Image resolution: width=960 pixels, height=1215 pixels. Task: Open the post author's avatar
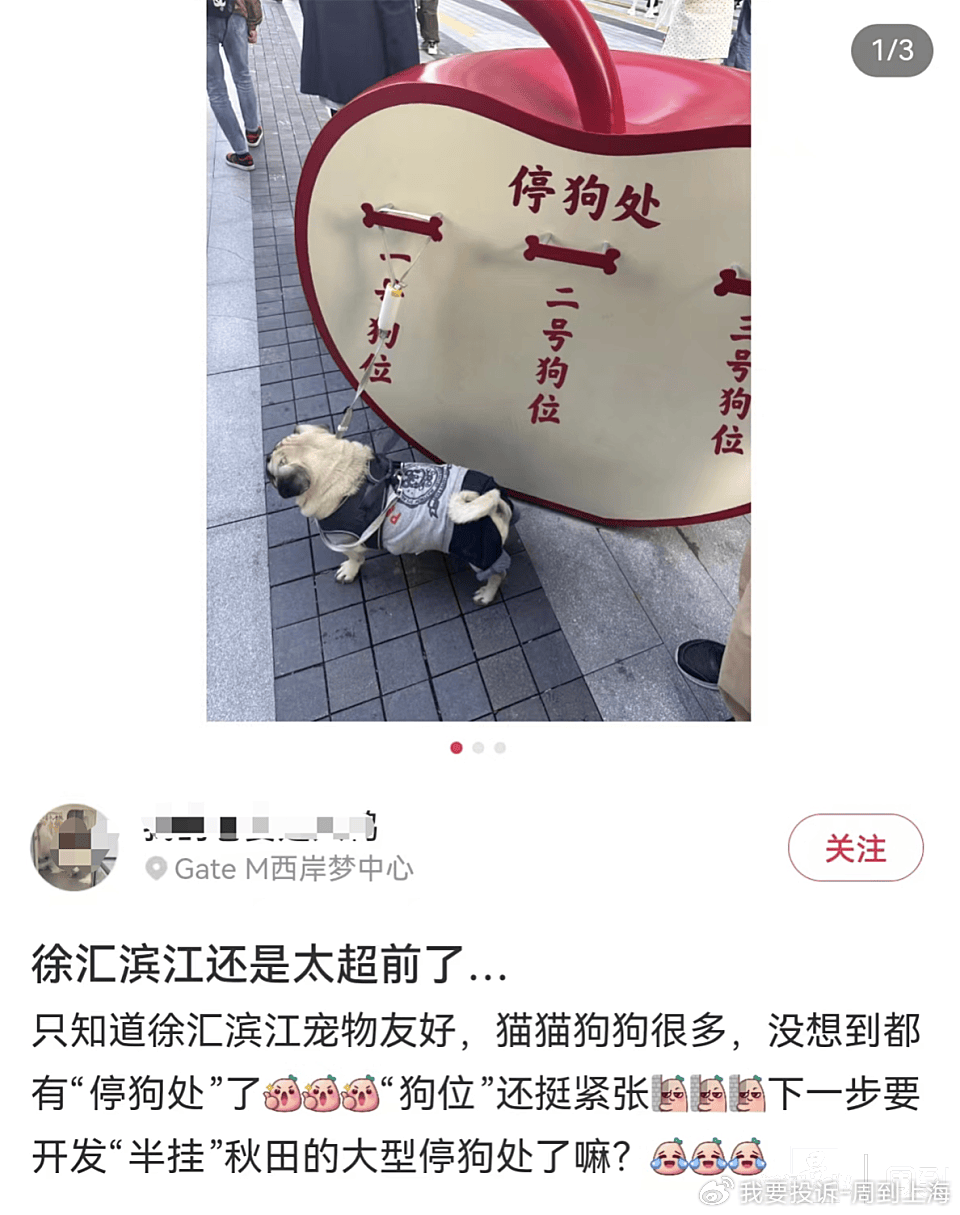point(75,847)
